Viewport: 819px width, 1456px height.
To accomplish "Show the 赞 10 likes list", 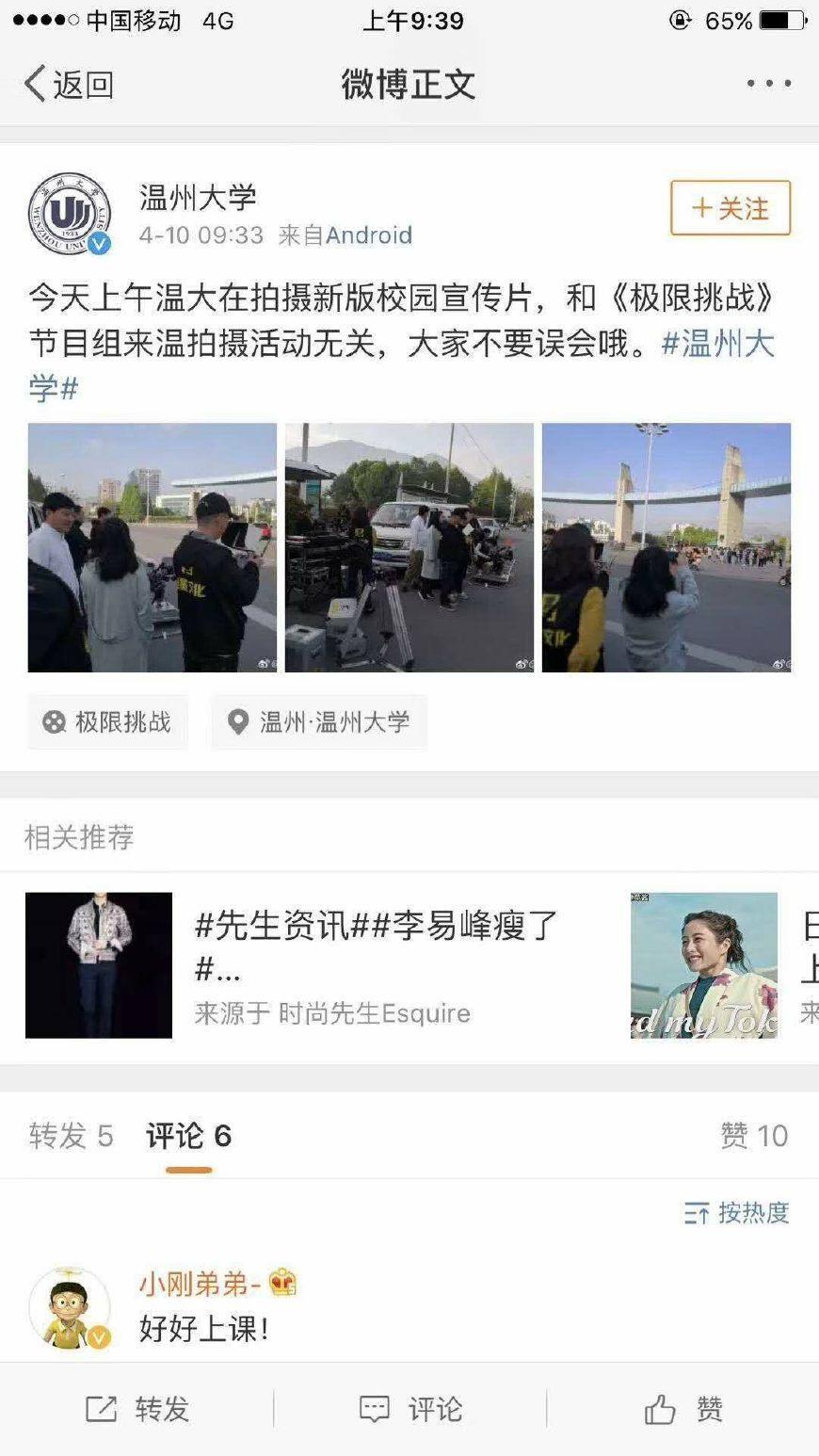I will click(x=754, y=1136).
